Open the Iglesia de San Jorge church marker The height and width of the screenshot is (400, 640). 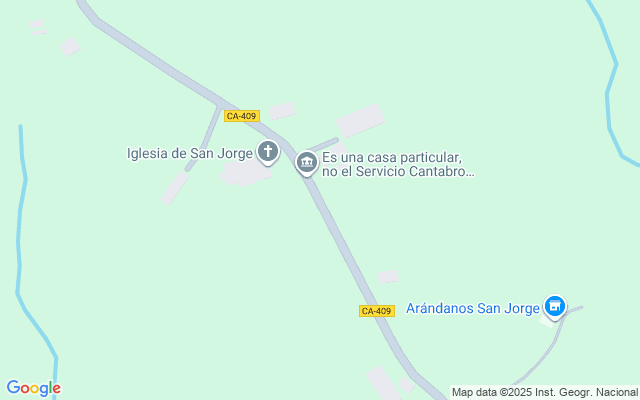click(x=268, y=153)
